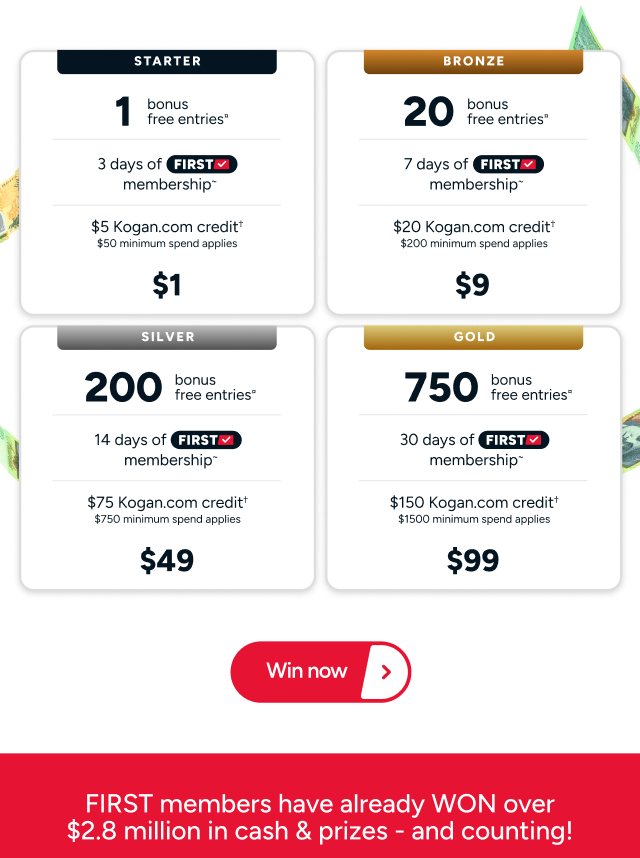The image size is (640, 858).
Task: Open the Silver $49 package card
Action: [167, 460]
